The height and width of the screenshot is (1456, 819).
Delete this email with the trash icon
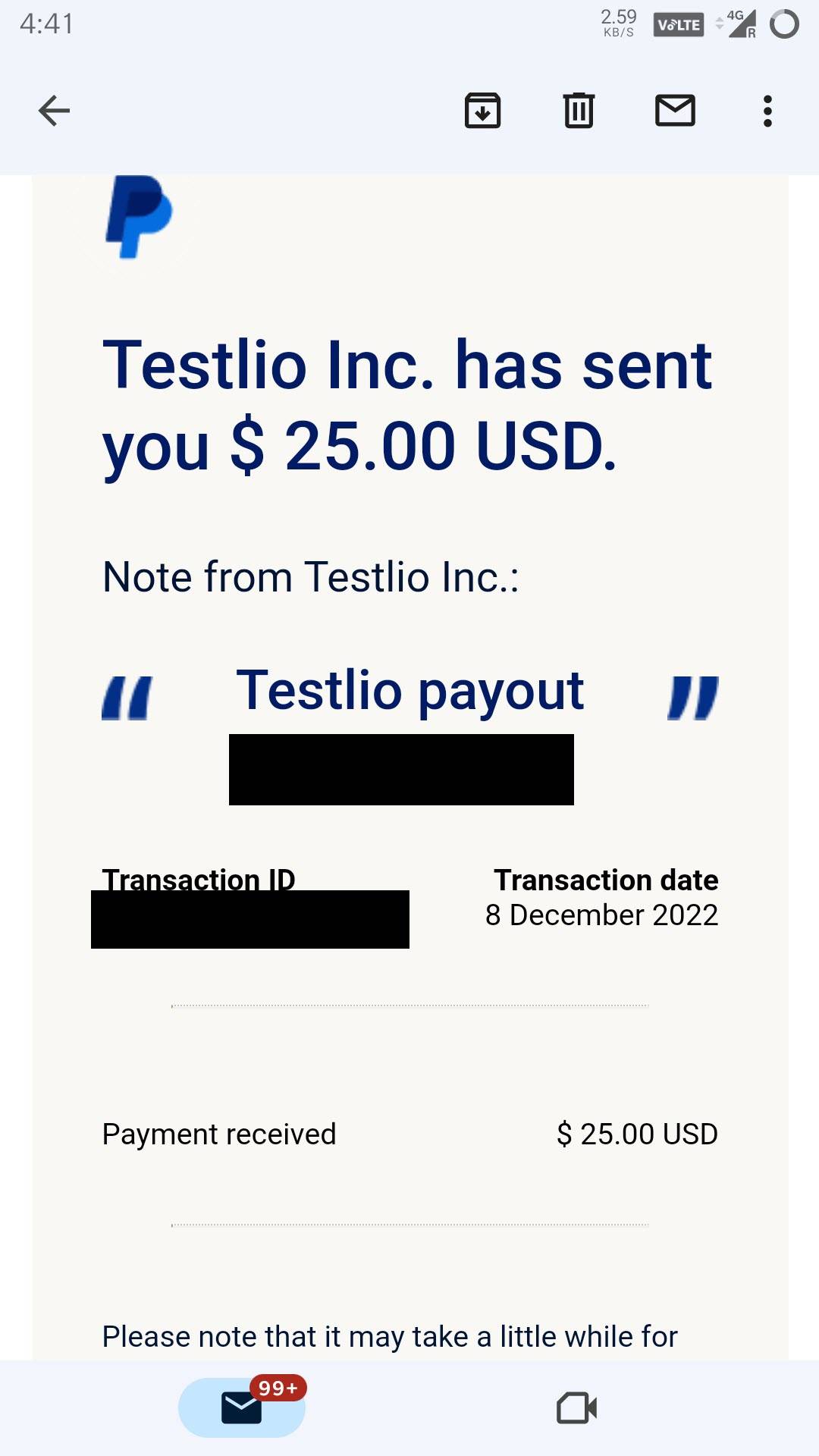point(579,111)
